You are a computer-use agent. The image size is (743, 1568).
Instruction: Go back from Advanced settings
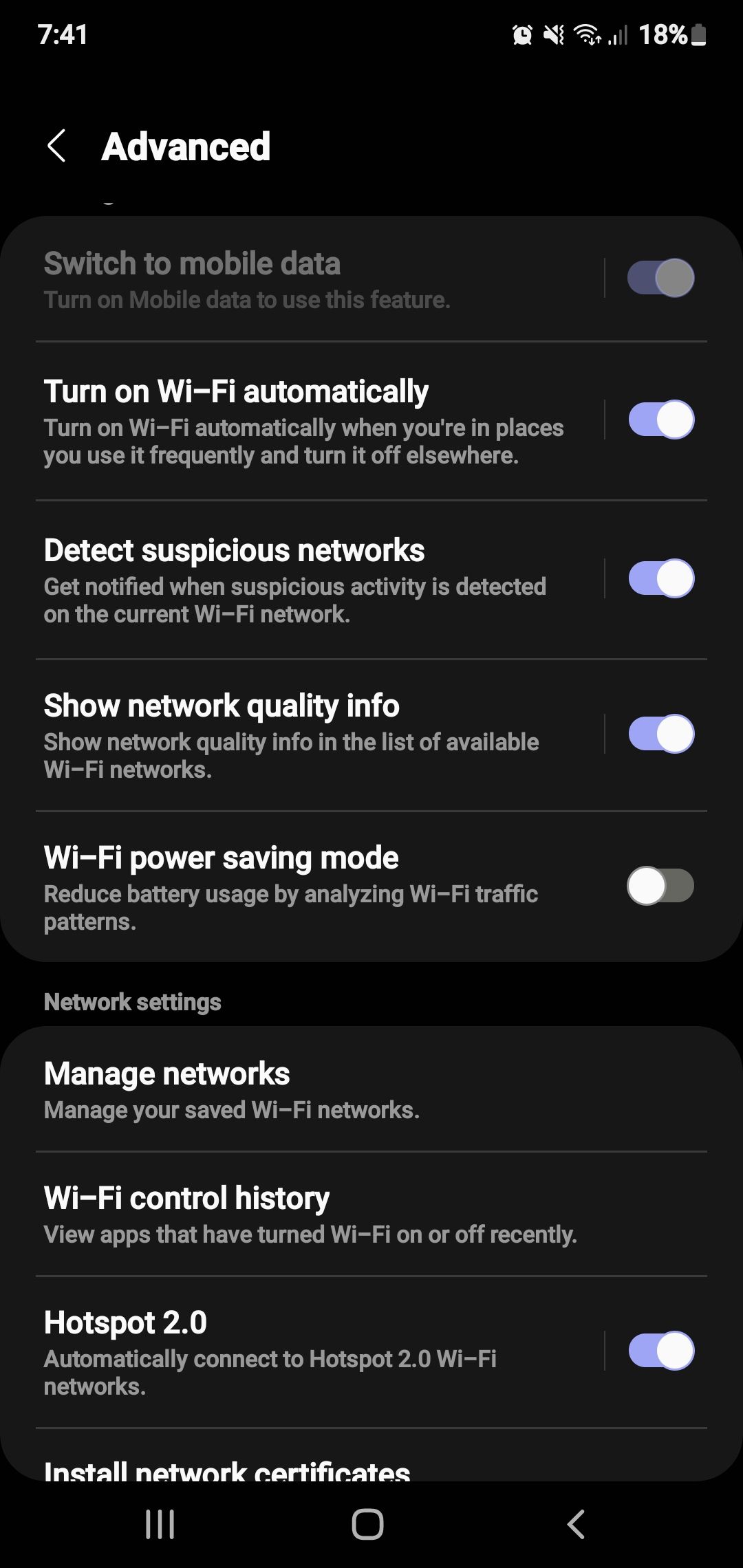(x=56, y=146)
